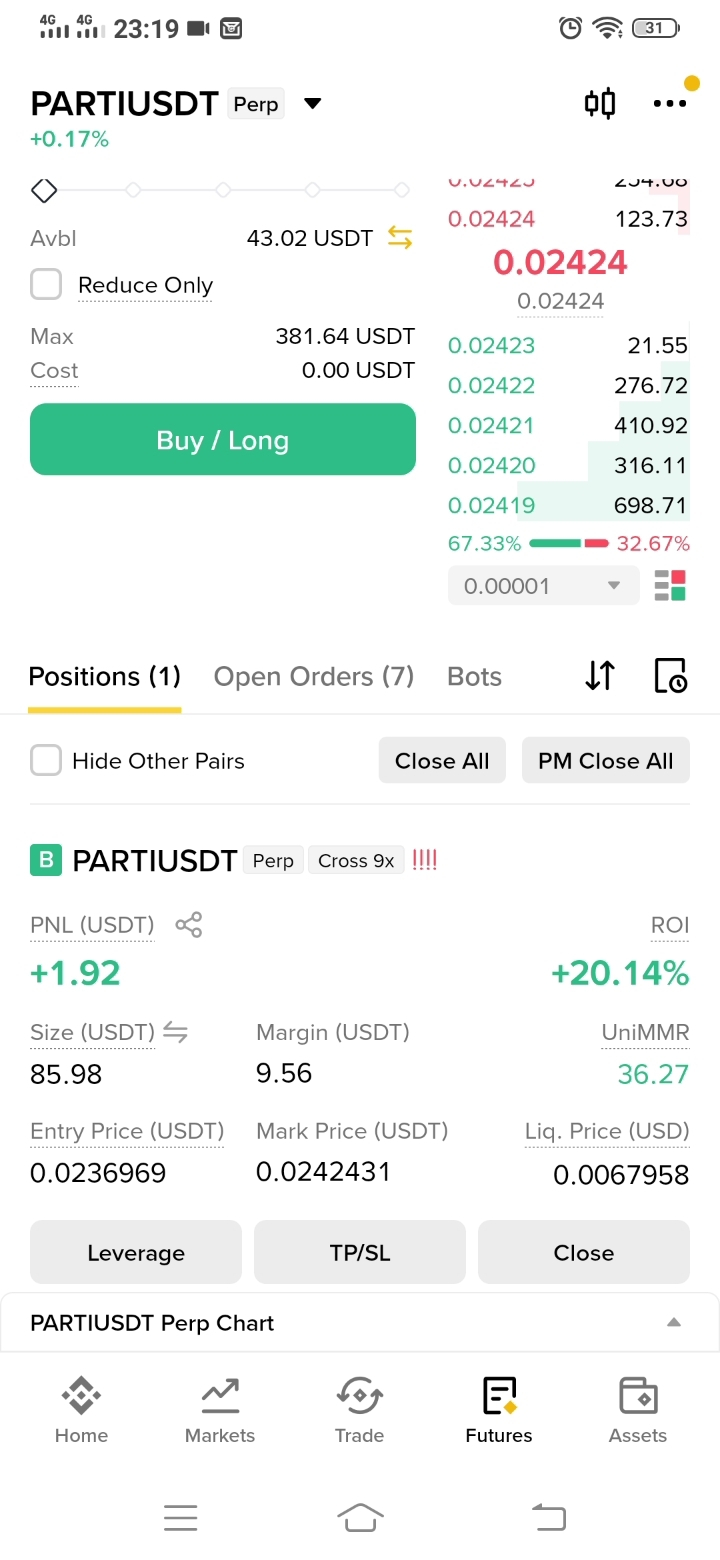Check the Reduce Only box
The width and height of the screenshot is (720, 1560).
click(46, 285)
